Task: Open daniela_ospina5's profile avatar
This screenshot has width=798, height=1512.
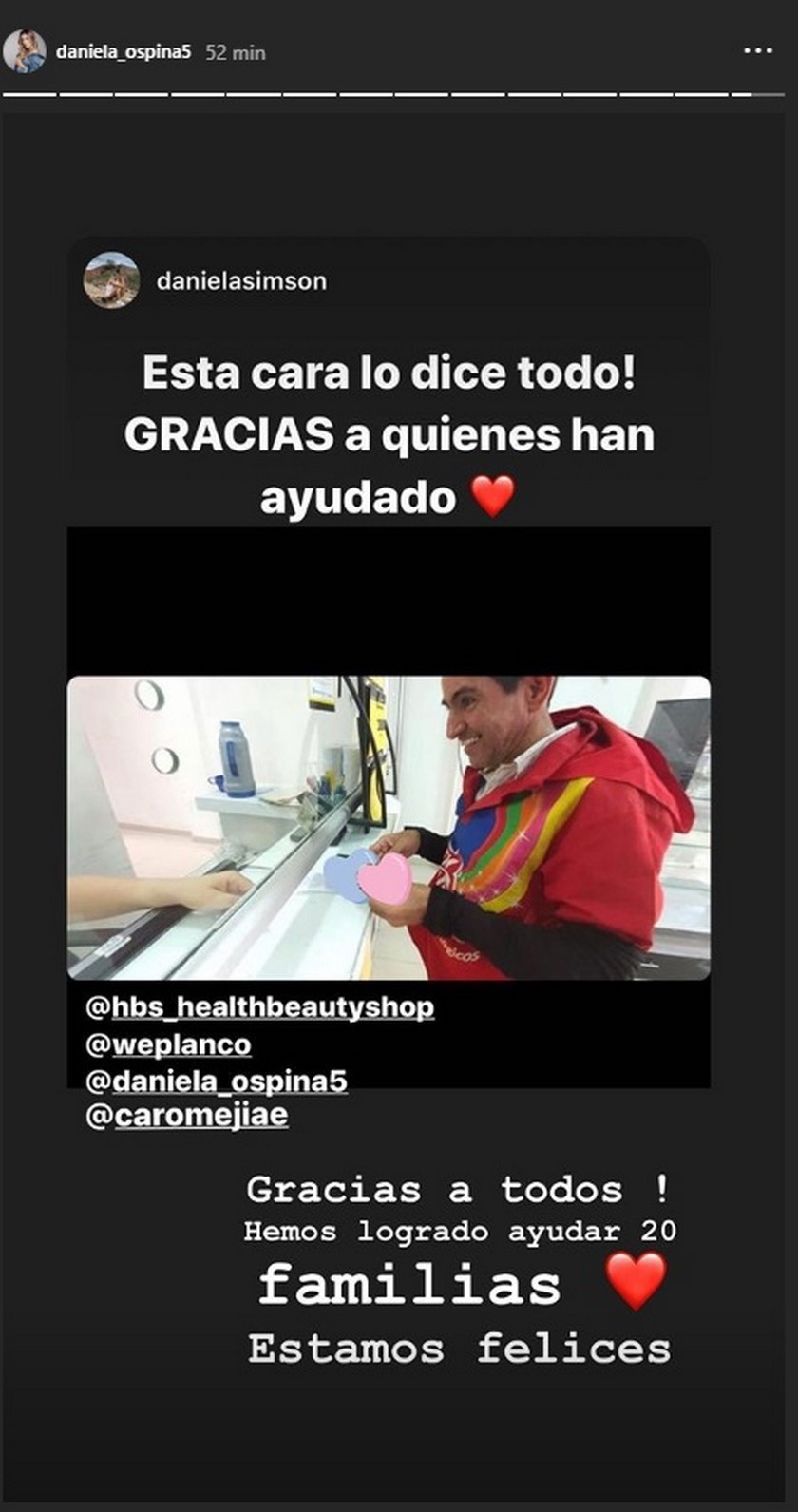Action: pos(24,51)
